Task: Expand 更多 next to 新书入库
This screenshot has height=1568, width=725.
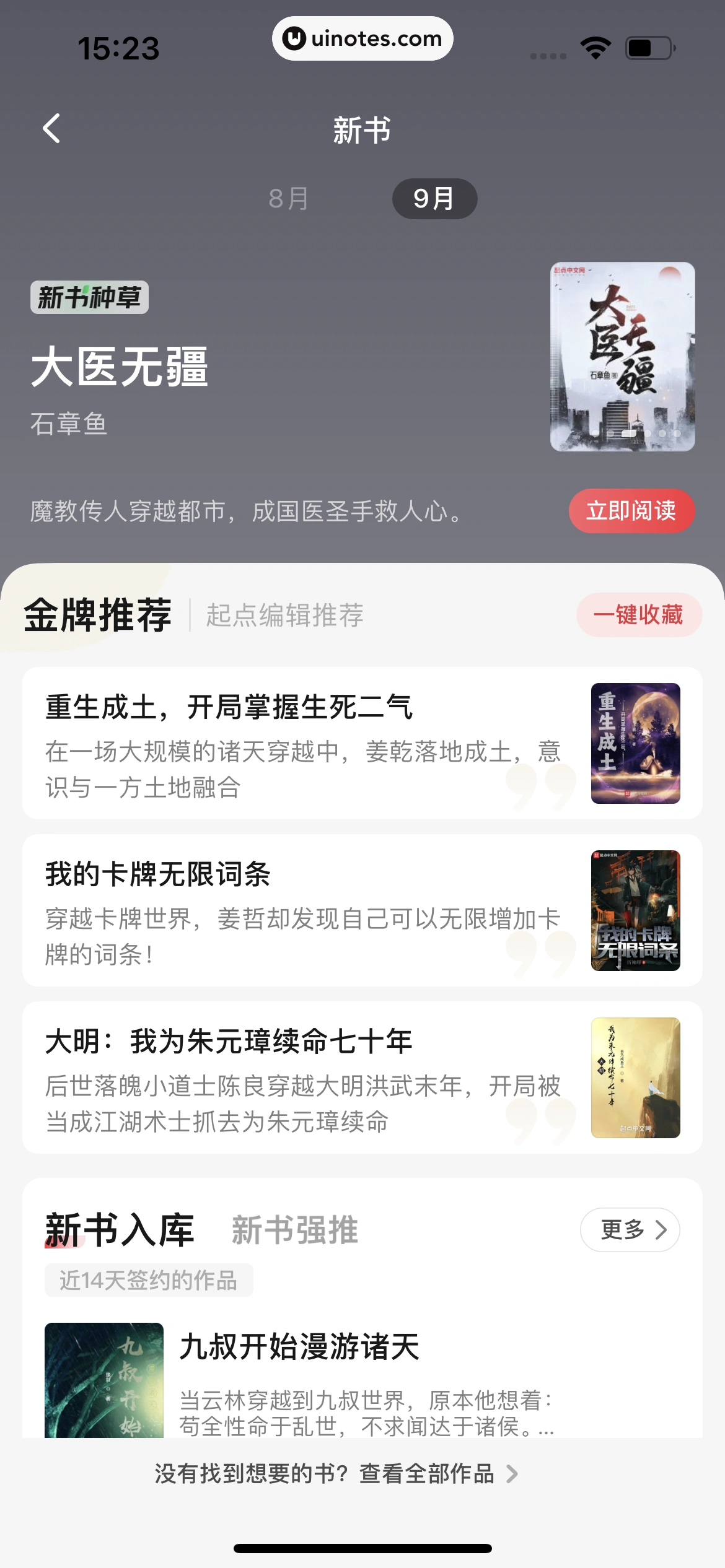Action: pyautogui.click(x=629, y=1230)
